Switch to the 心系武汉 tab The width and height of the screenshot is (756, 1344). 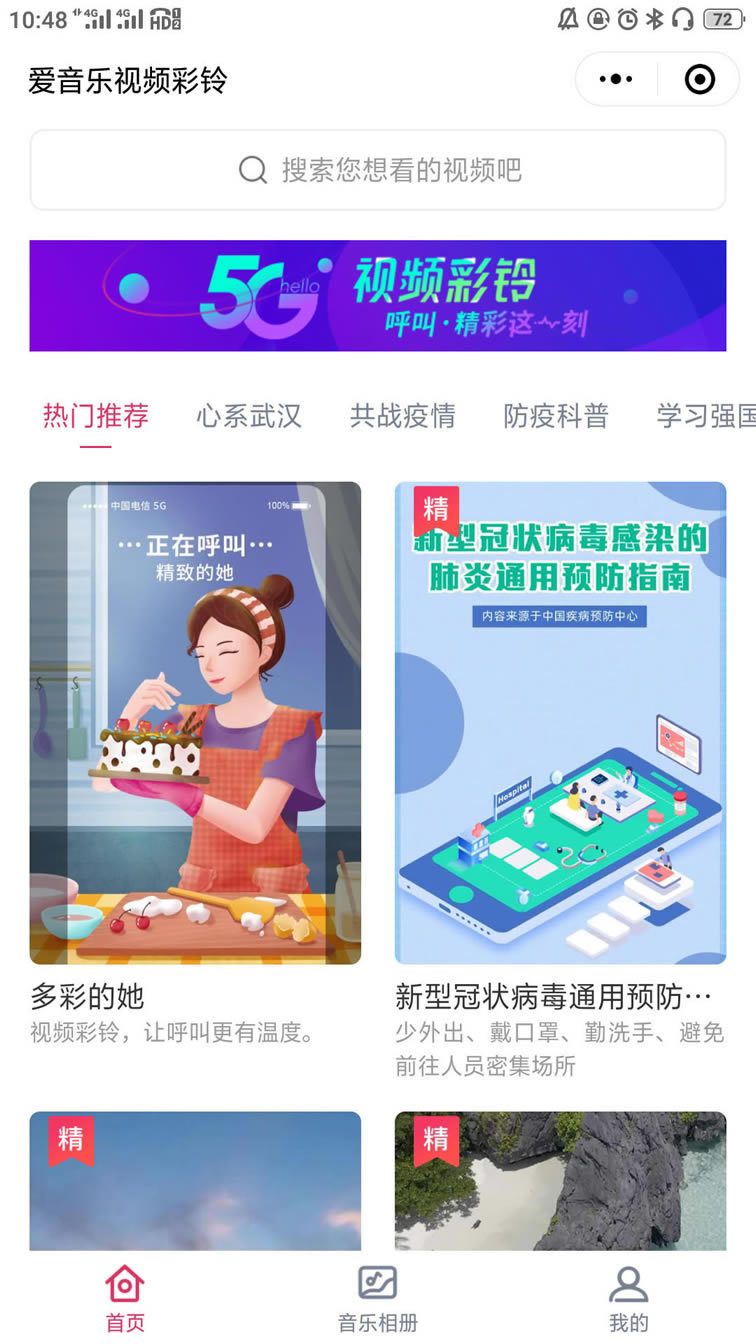pos(249,416)
